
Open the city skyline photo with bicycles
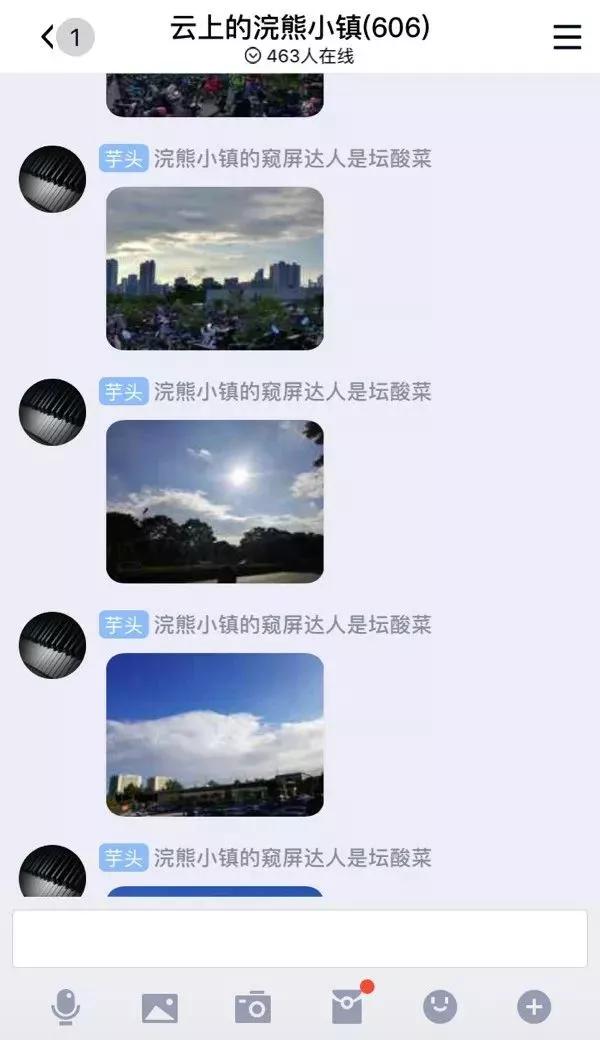point(215,268)
